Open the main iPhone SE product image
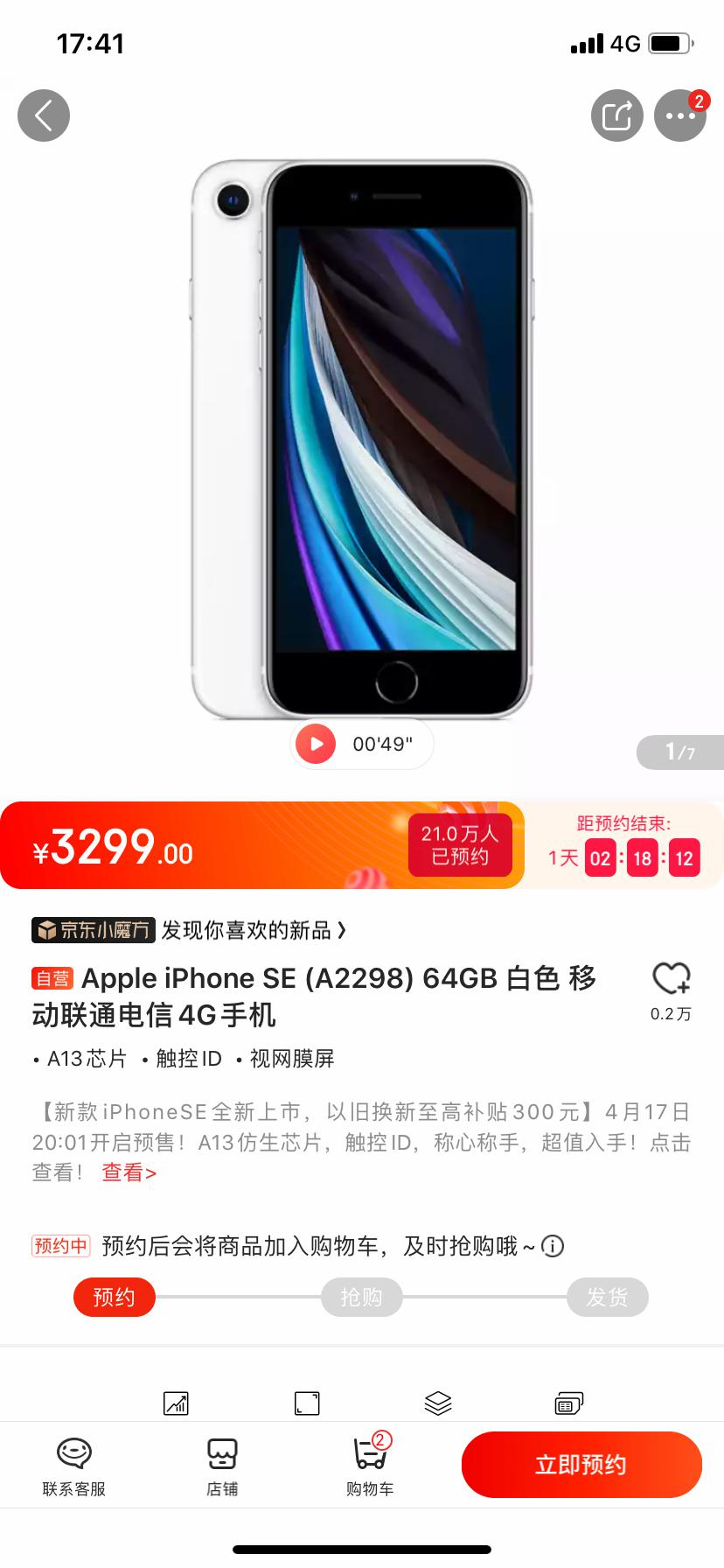724x1568 pixels. point(362,437)
